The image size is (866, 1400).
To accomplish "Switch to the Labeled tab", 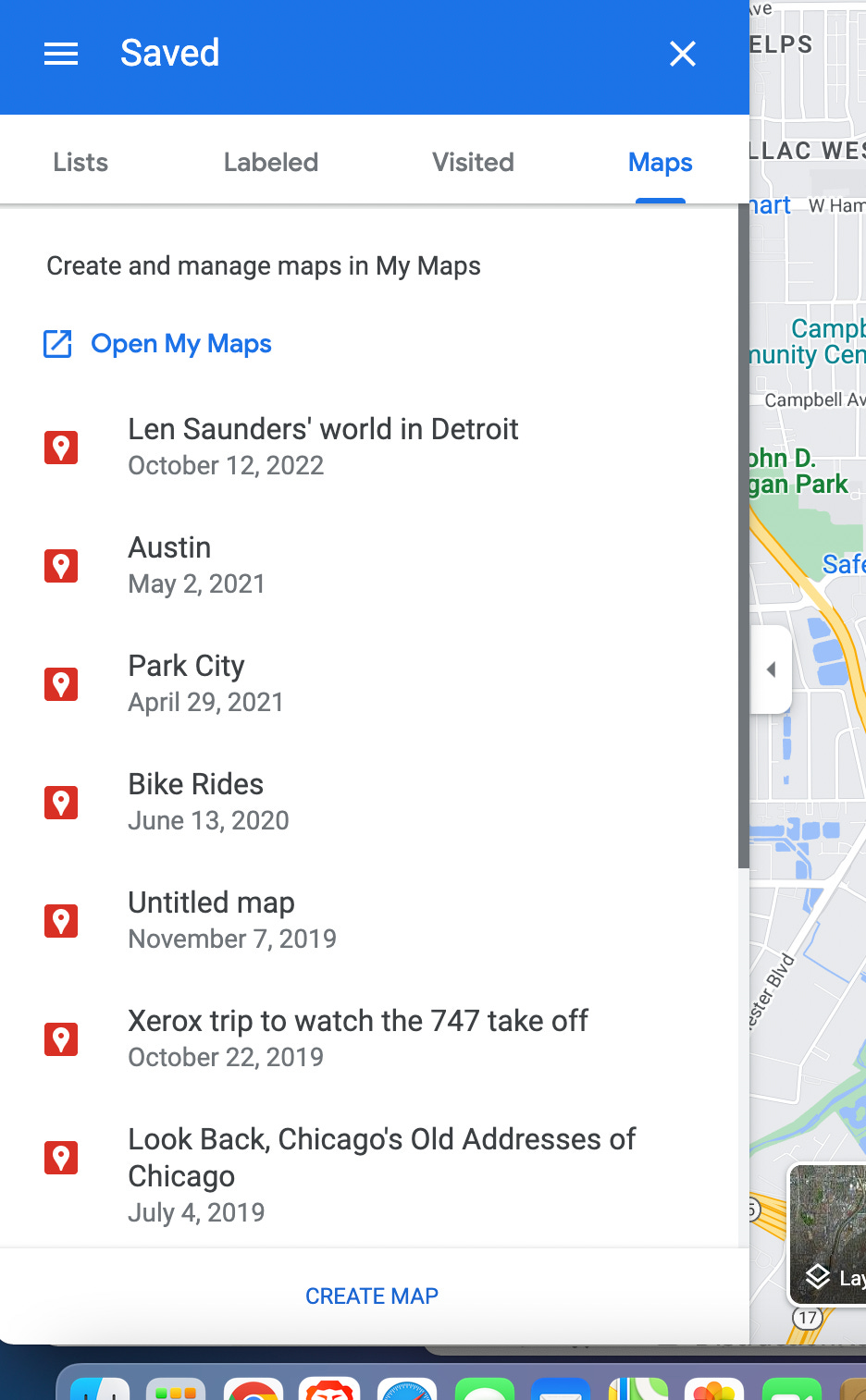I will tap(270, 163).
